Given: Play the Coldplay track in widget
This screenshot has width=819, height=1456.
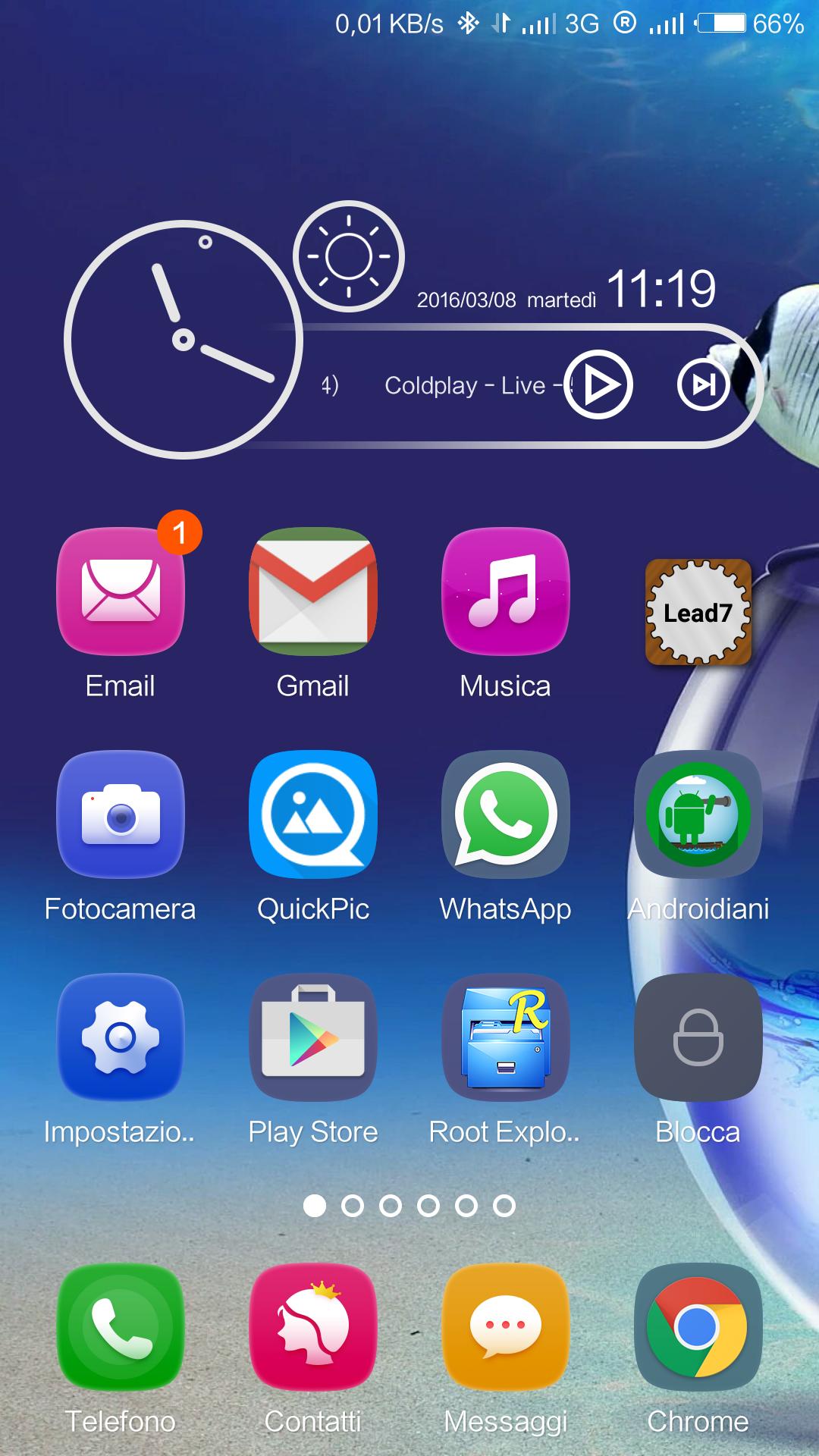Looking at the screenshot, I should [598, 384].
